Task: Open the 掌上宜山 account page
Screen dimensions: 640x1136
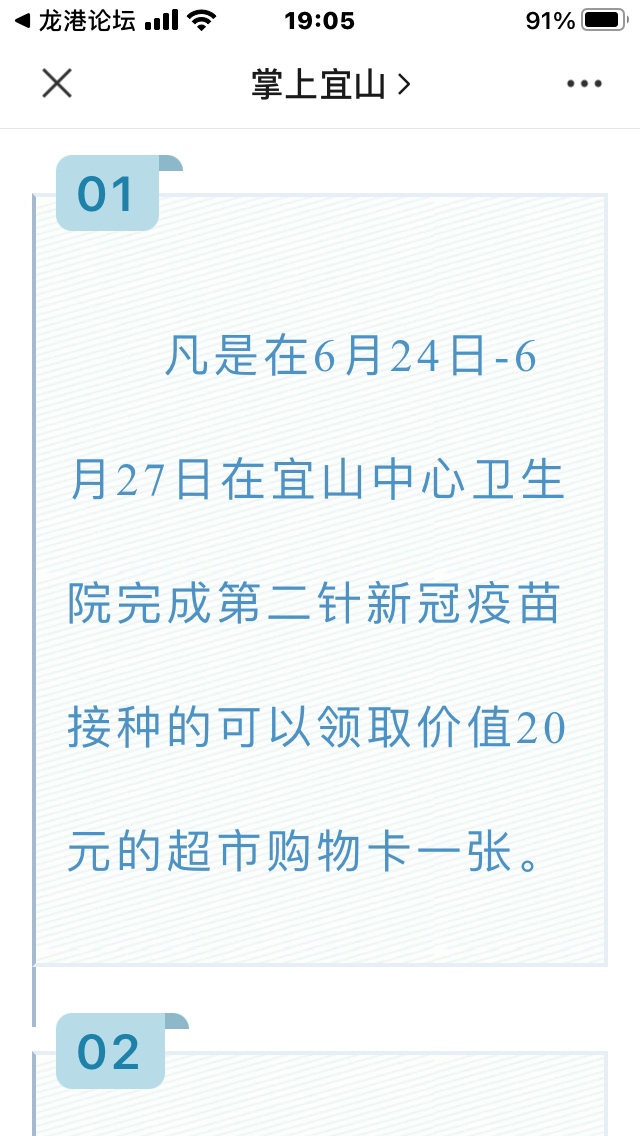Action: [331, 85]
